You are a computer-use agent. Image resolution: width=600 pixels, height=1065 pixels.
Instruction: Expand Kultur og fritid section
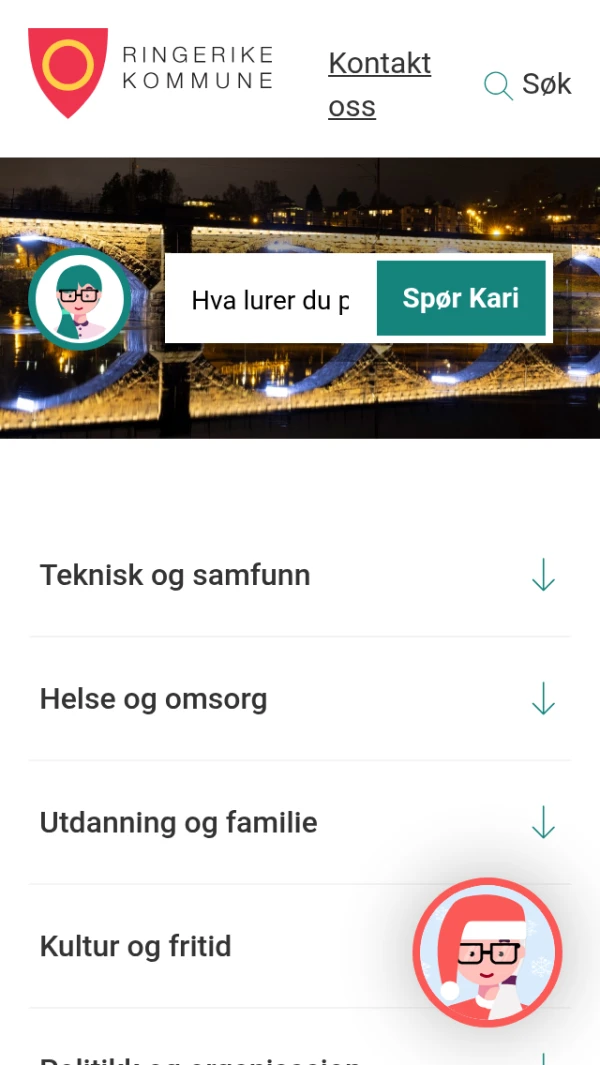click(x=220, y=946)
